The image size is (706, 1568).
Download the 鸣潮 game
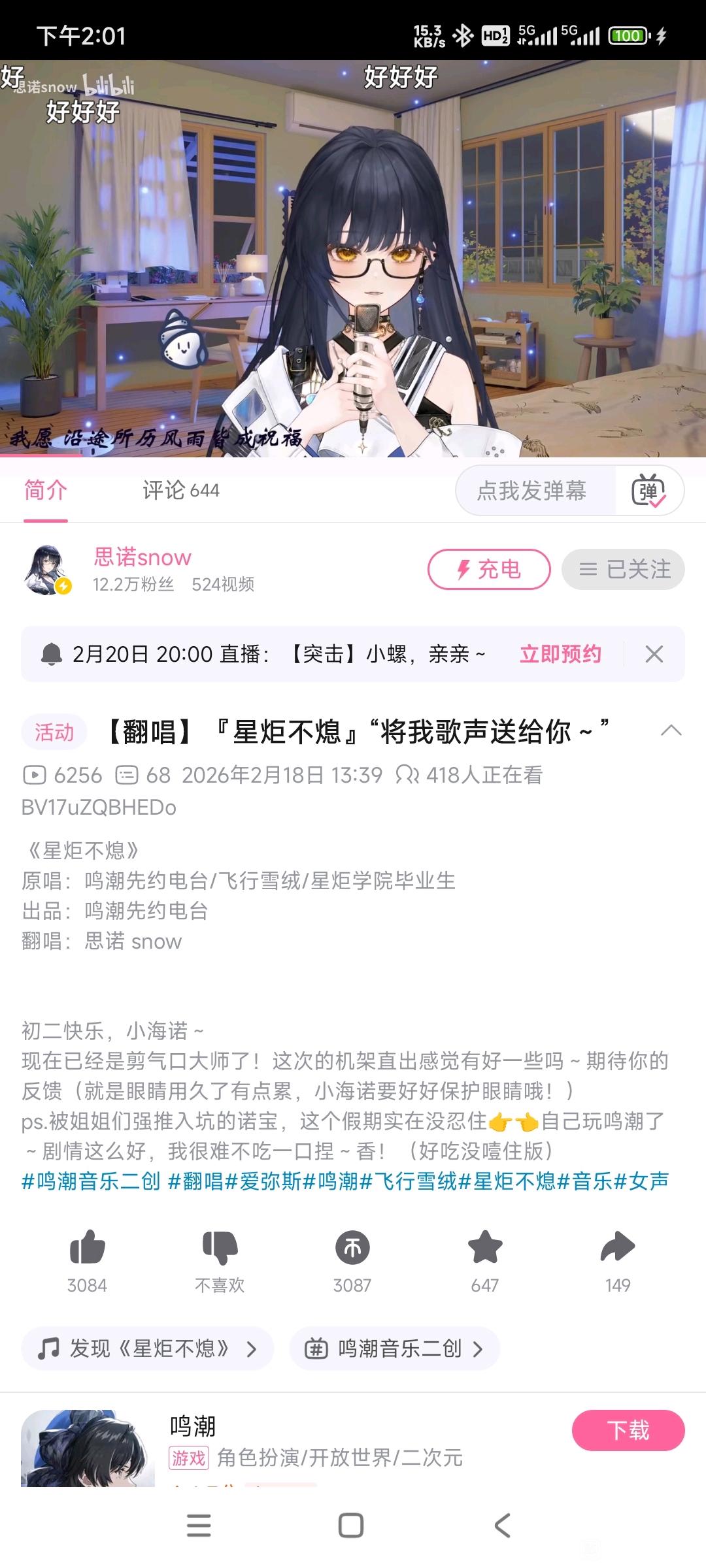coord(628,1430)
